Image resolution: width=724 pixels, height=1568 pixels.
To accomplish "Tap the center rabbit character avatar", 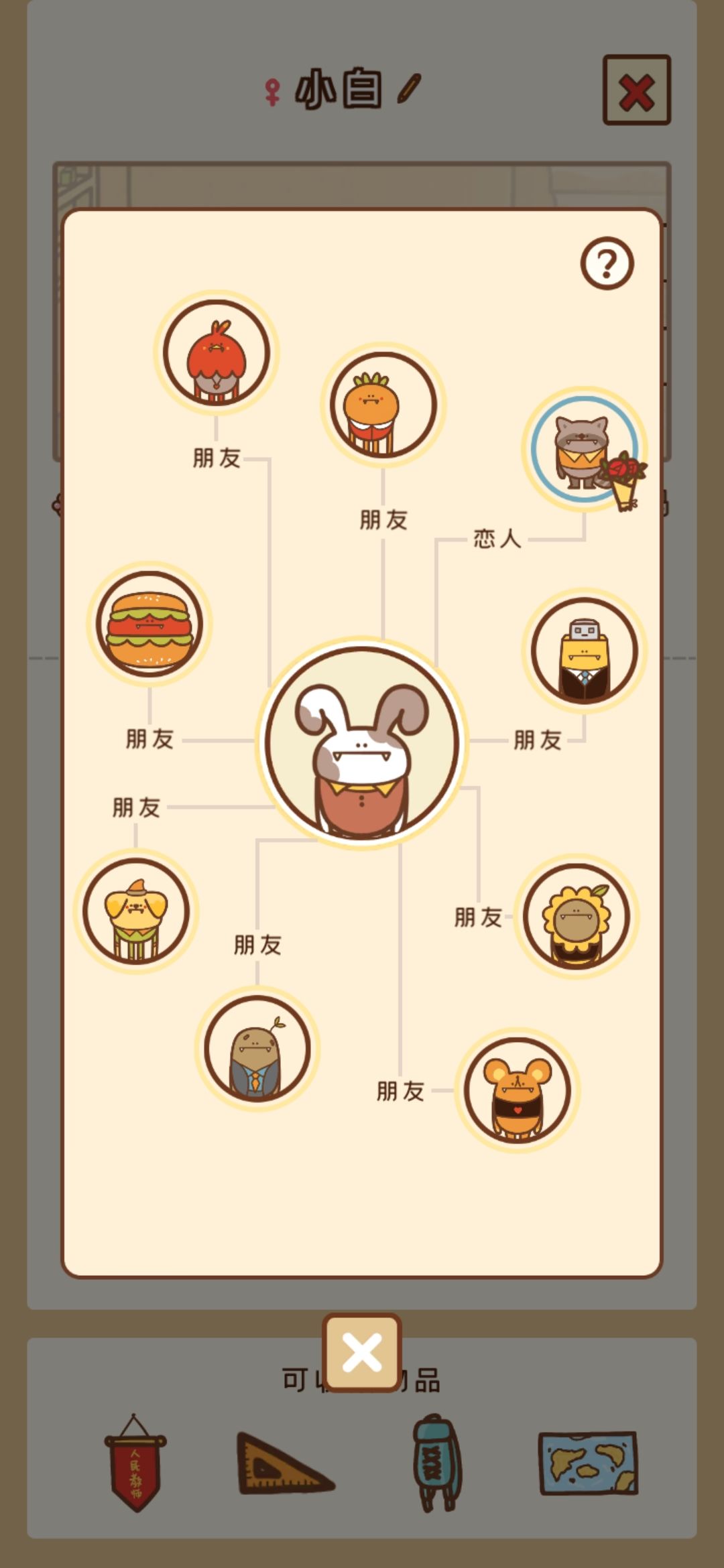I will click(x=362, y=743).
